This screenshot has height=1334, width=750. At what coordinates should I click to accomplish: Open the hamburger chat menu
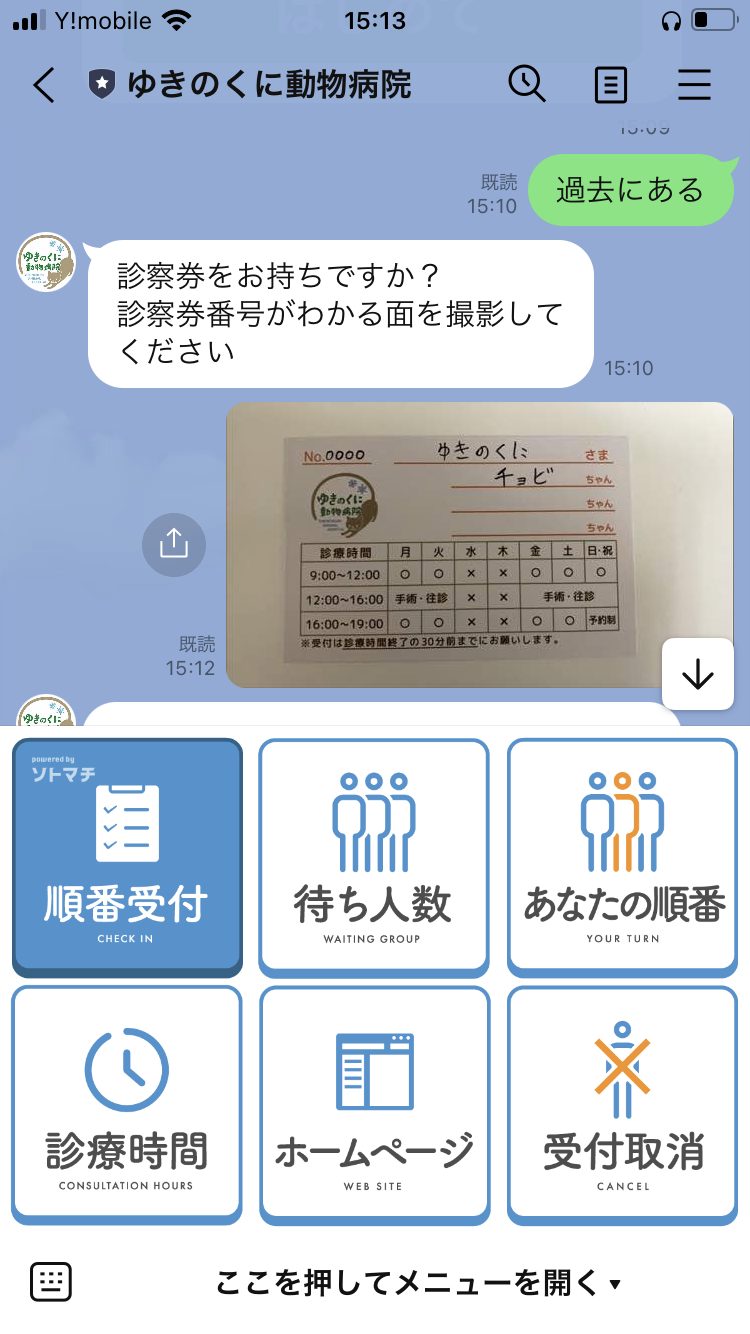pyautogui.click(x=694, y=85)
